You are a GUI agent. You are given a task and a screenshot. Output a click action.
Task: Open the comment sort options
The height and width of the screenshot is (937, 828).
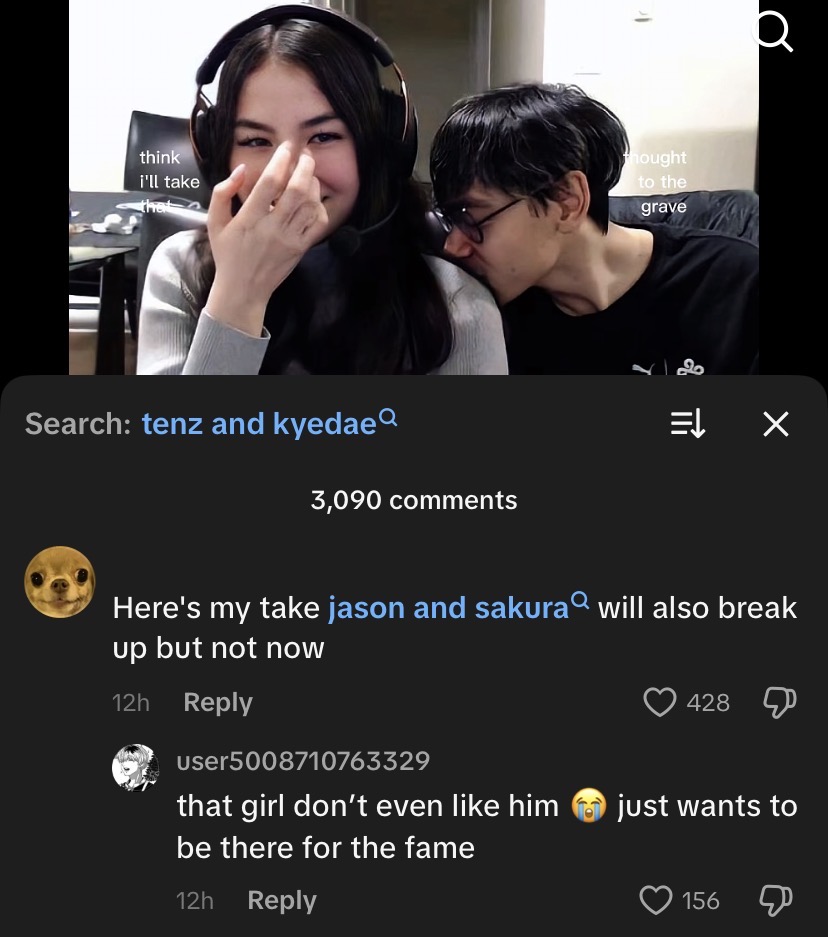click(x=687, y=425)
